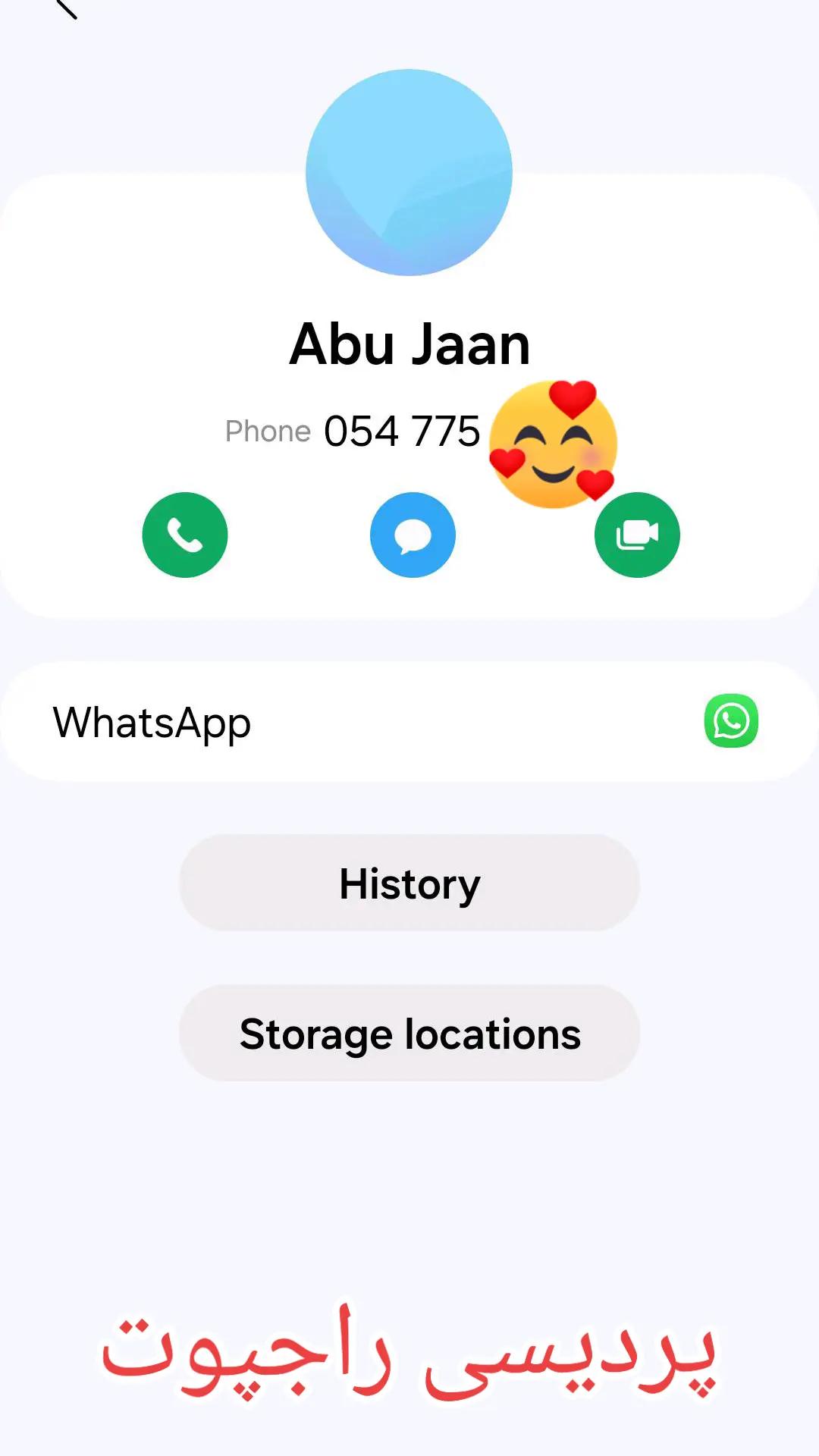Call Abu Jaan with the phone button
This screenshot has height=1456, width=819.
coord(185,535)
